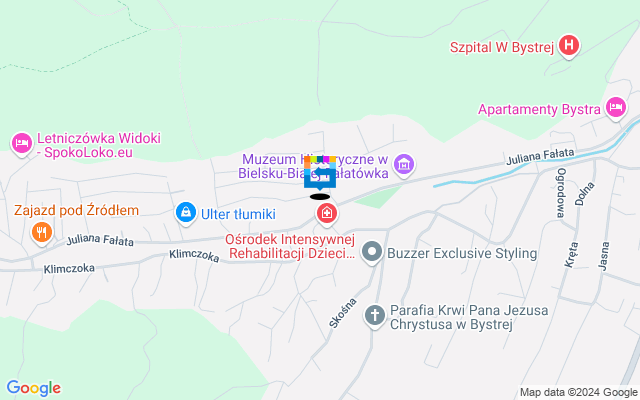Screen dimensions: 640x400
Task: Tap the Ośrodek Intensywnej Rehabilitacji medical marker
Action: [x=326, y=214]
